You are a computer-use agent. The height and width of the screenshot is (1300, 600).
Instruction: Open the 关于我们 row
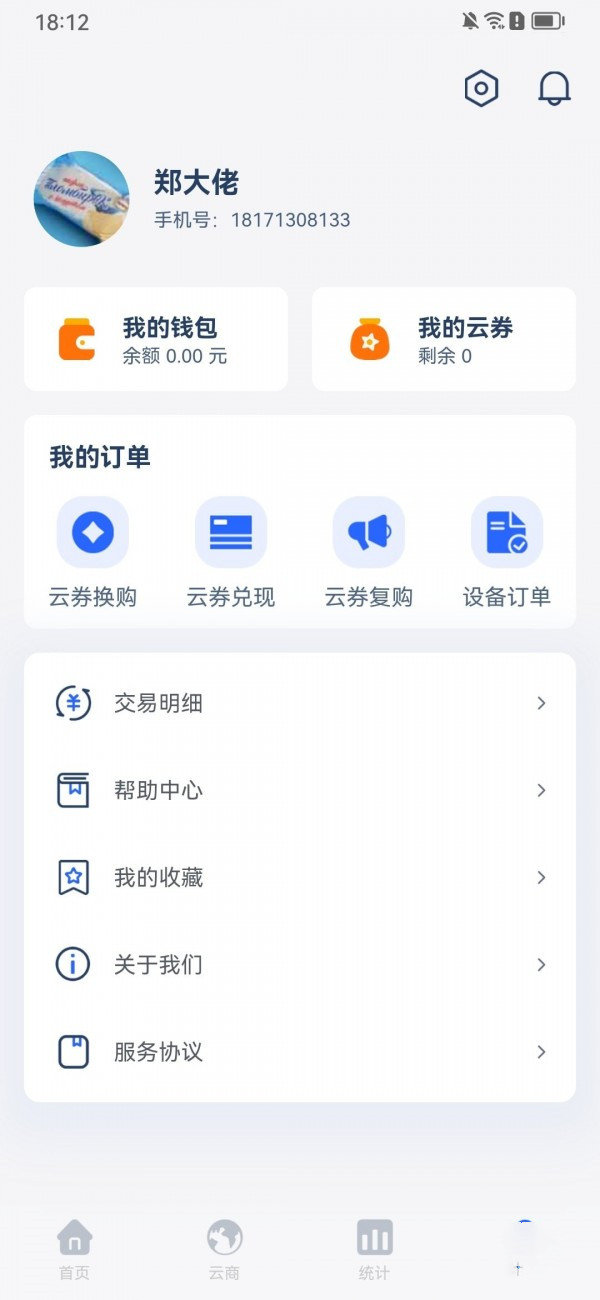point(300,964)
